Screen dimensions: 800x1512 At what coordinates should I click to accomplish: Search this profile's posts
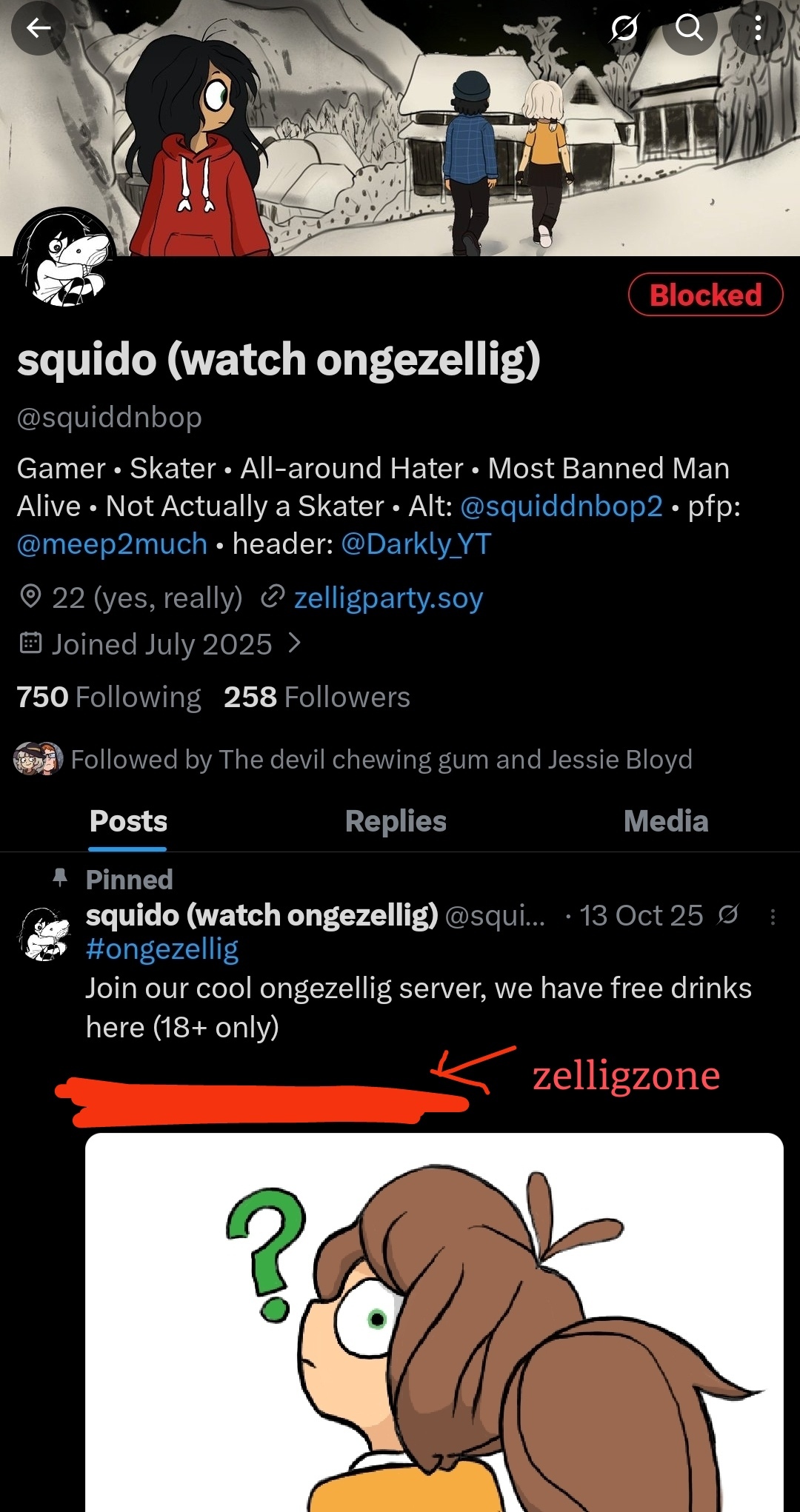[x=690, y=28]
